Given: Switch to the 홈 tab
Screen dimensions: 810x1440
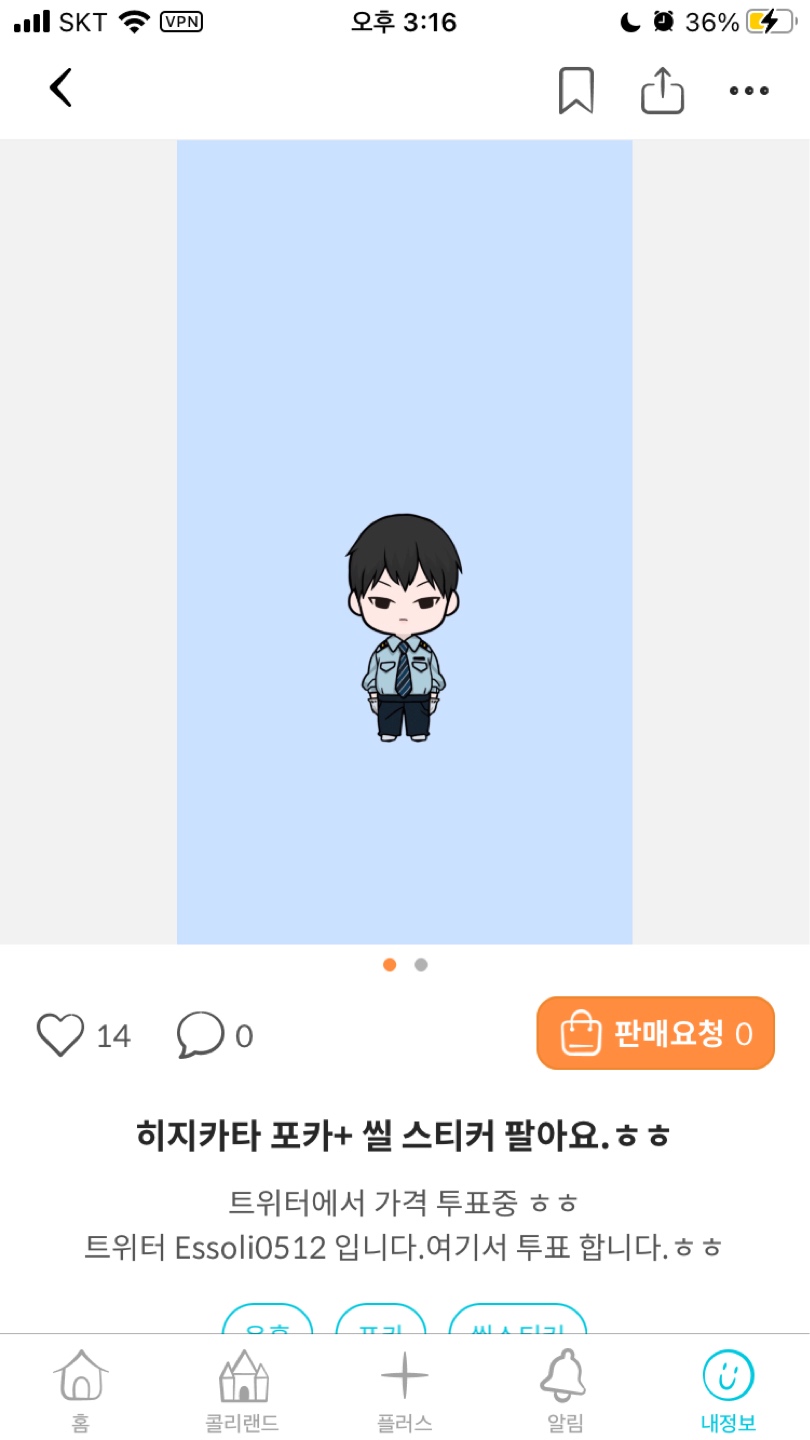Looking at the screenshot, I should click(80, 1390).
